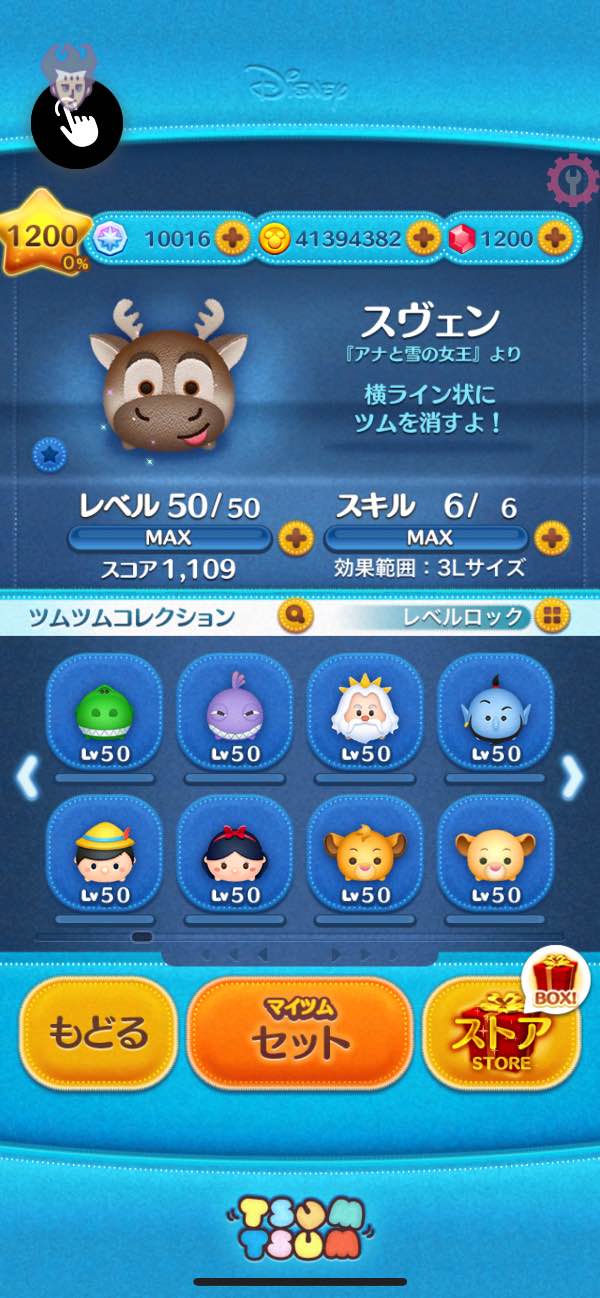
Task: Add more hearts with plus button next to 10016
Action: pyautogui.click(x=231, y=238)
